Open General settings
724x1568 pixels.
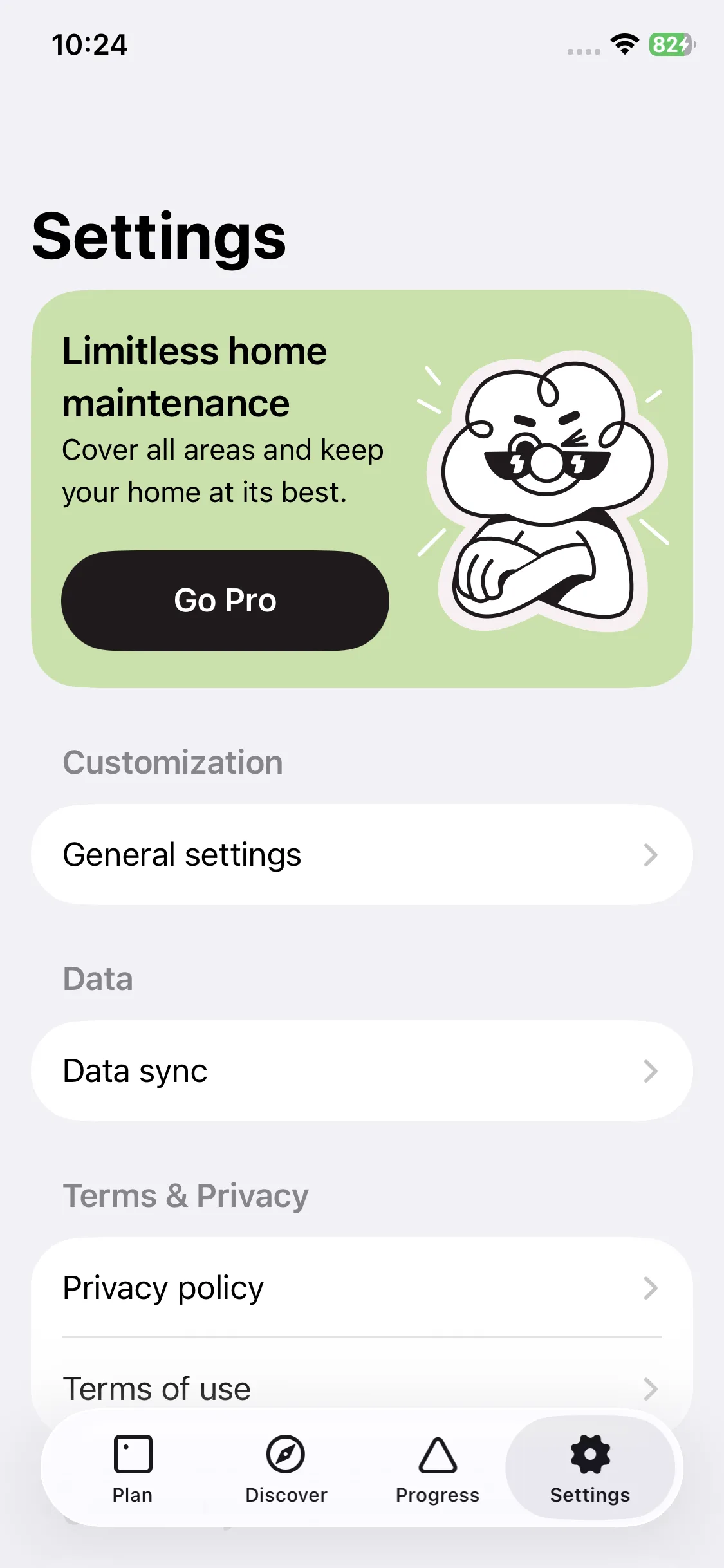pyautogui.click(x=362, y=855)
